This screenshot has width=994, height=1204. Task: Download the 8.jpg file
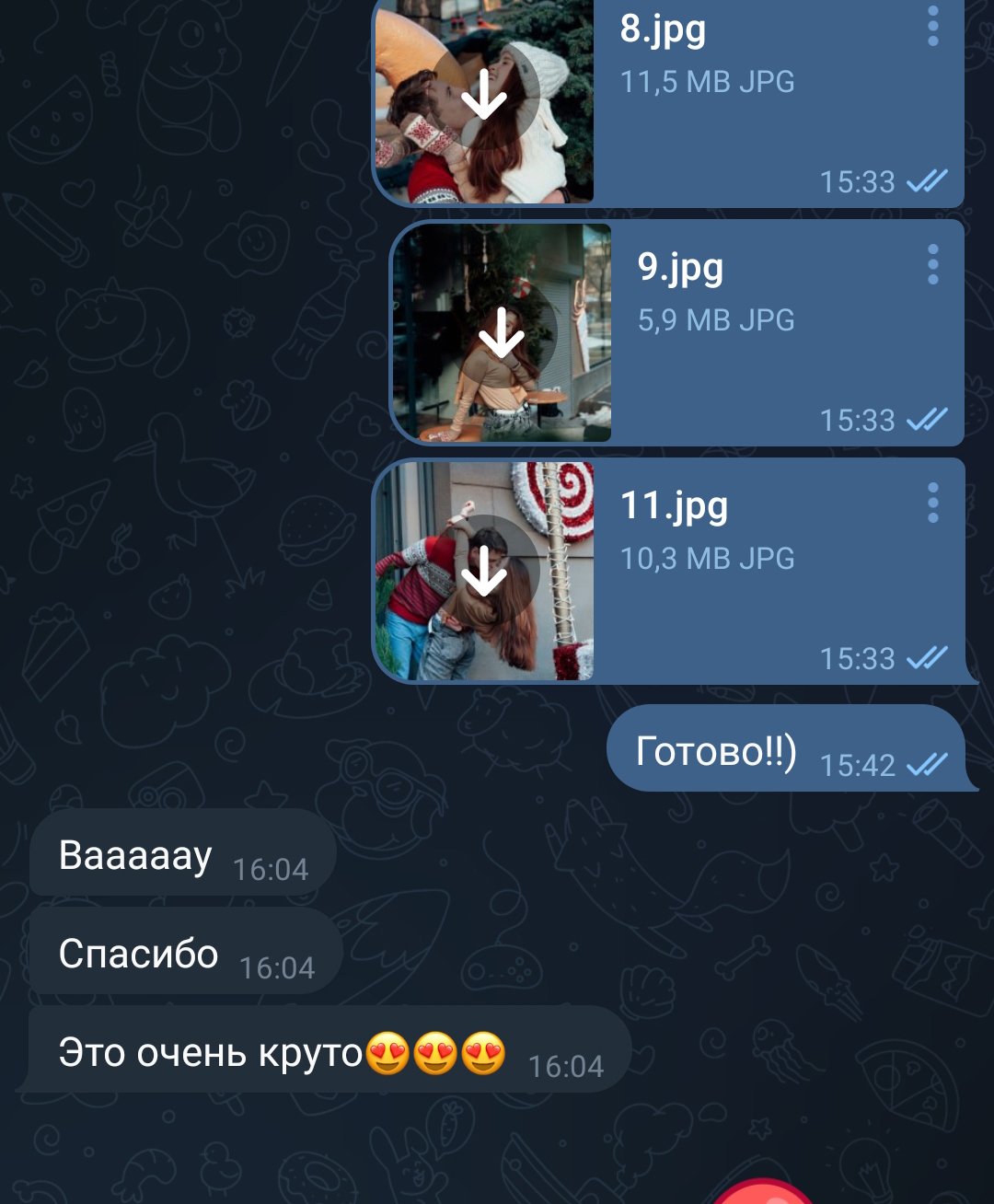[x=484, y=96]
